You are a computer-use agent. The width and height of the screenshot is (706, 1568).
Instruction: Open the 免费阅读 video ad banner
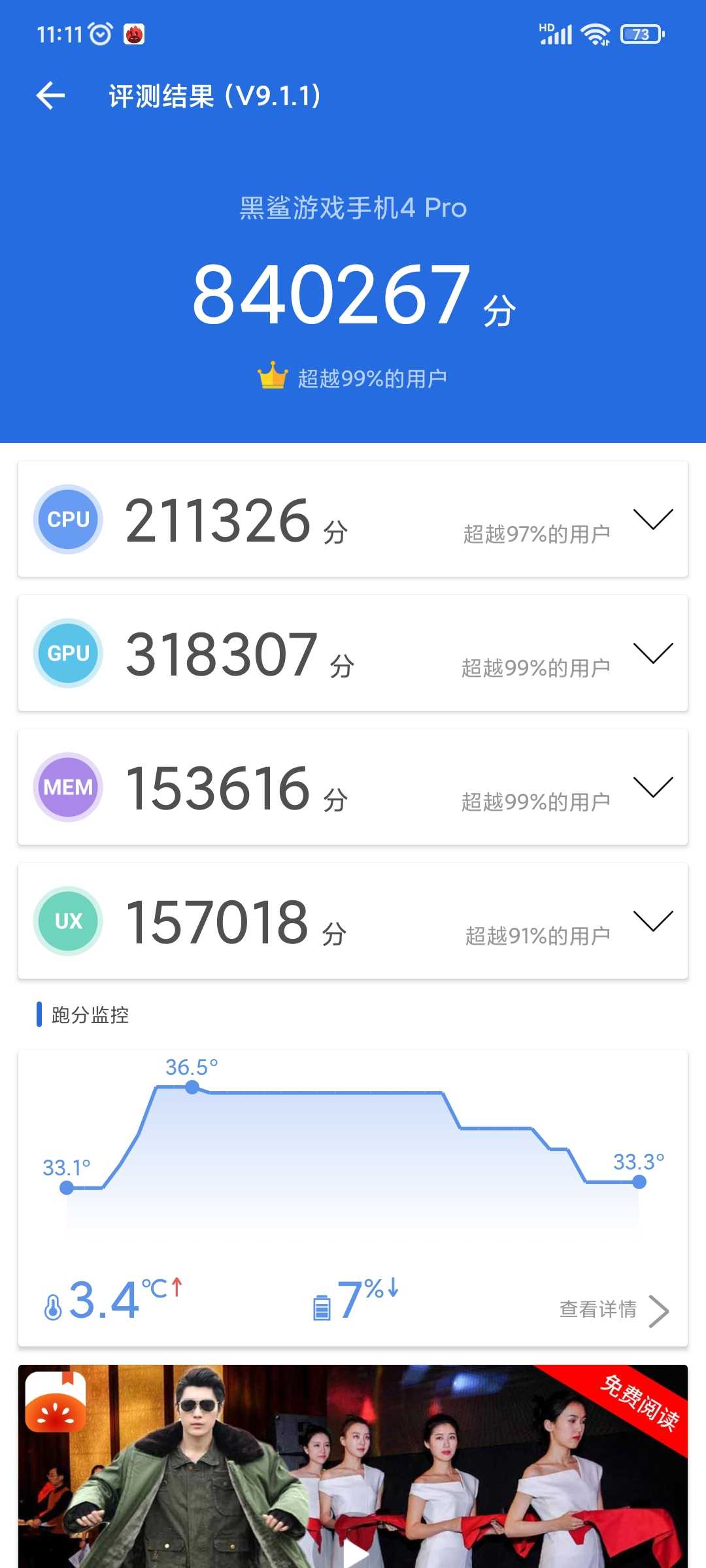[353, 1467]
